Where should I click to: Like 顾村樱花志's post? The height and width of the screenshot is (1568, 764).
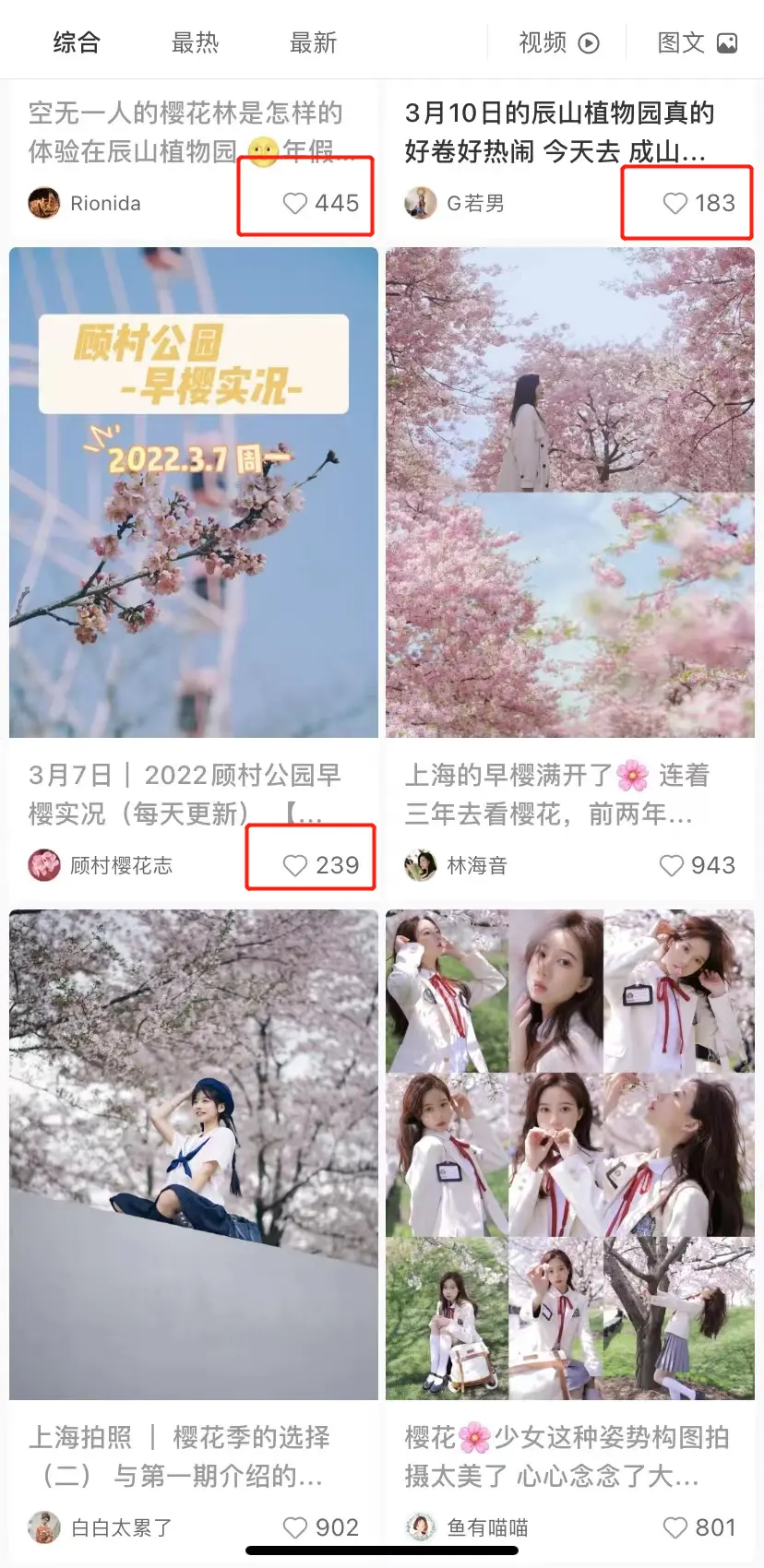tap(295, 865)
